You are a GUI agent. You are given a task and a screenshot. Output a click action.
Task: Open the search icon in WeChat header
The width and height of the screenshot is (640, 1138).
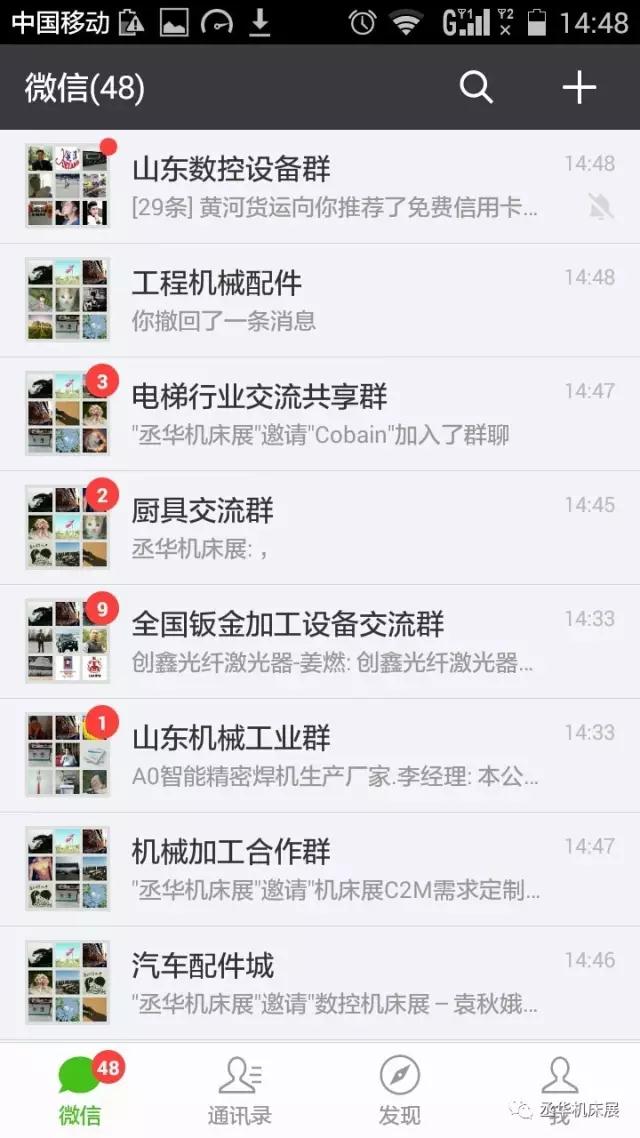(x=476, y=88)
